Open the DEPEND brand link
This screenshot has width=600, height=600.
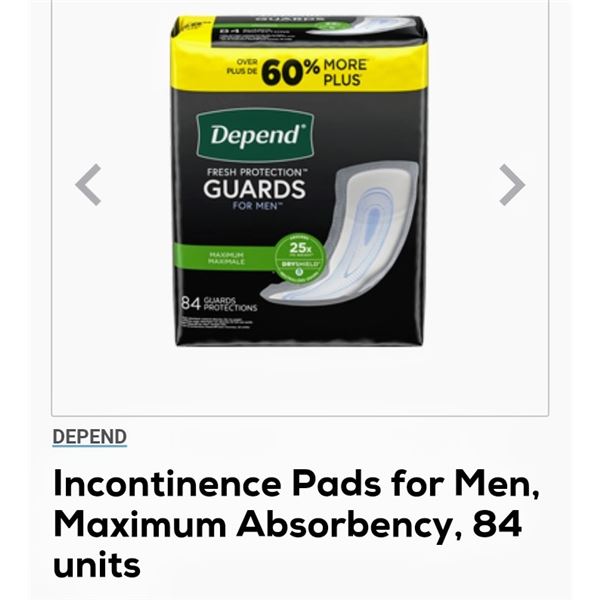(x=89, y=437)
